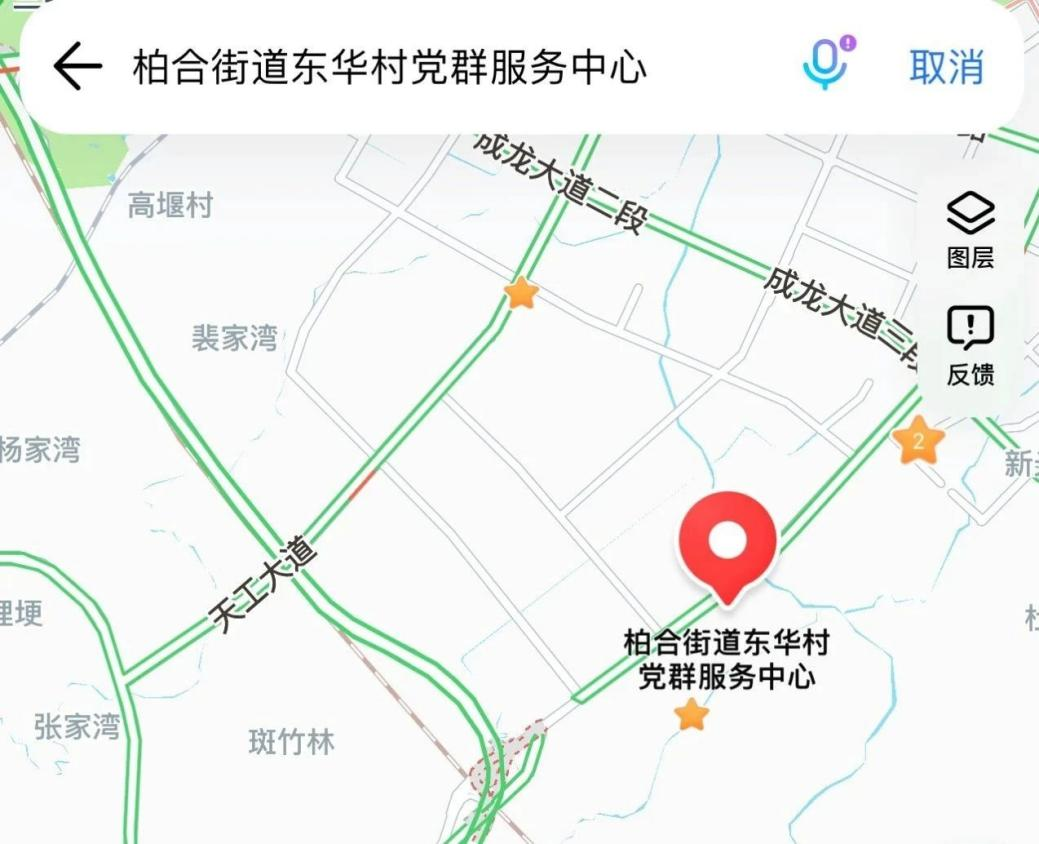Tap the favorite star below 党群服务中心 label

point(691,715)
